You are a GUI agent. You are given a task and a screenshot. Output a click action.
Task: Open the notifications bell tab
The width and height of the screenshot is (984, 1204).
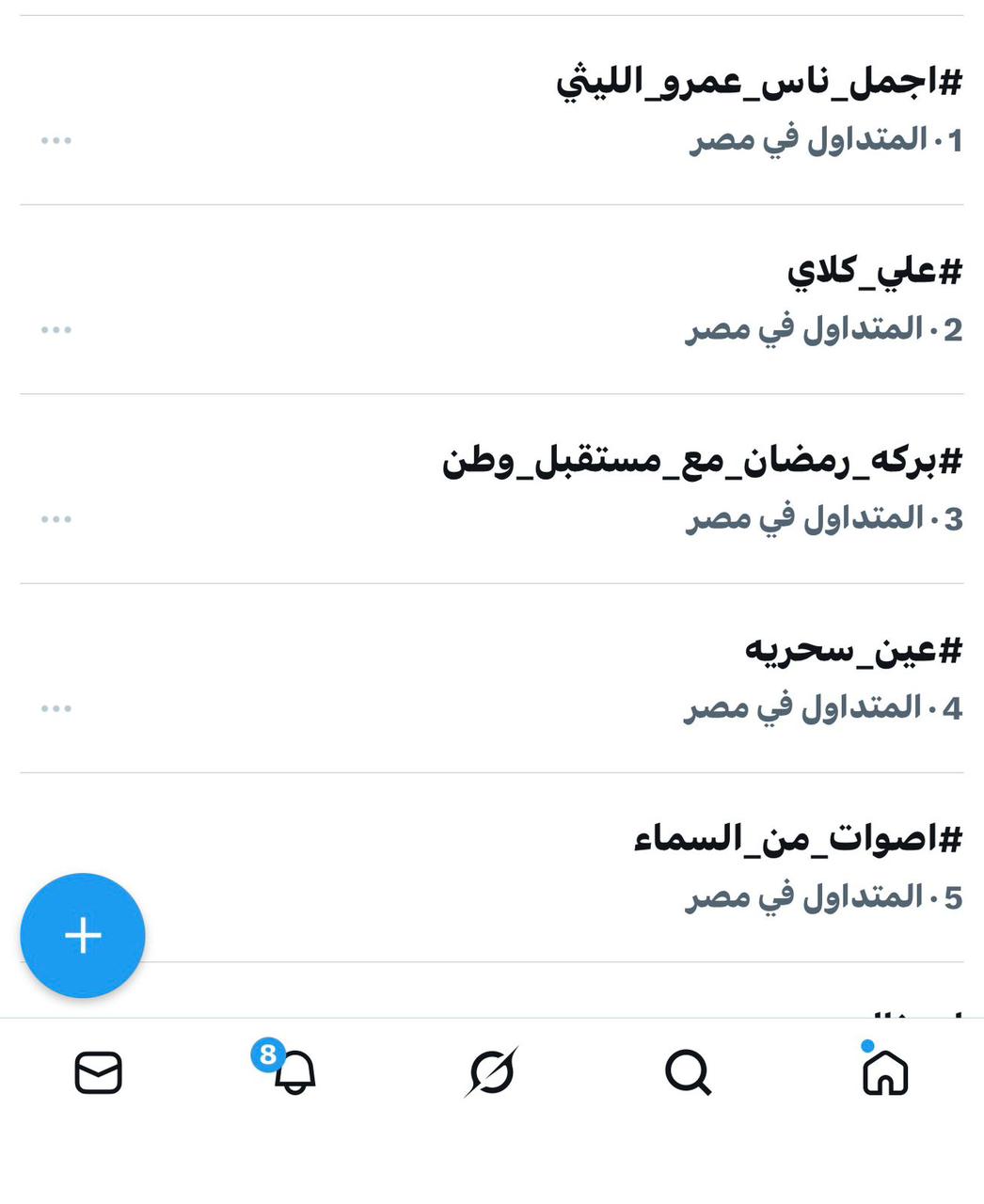tap(294, 1072)
